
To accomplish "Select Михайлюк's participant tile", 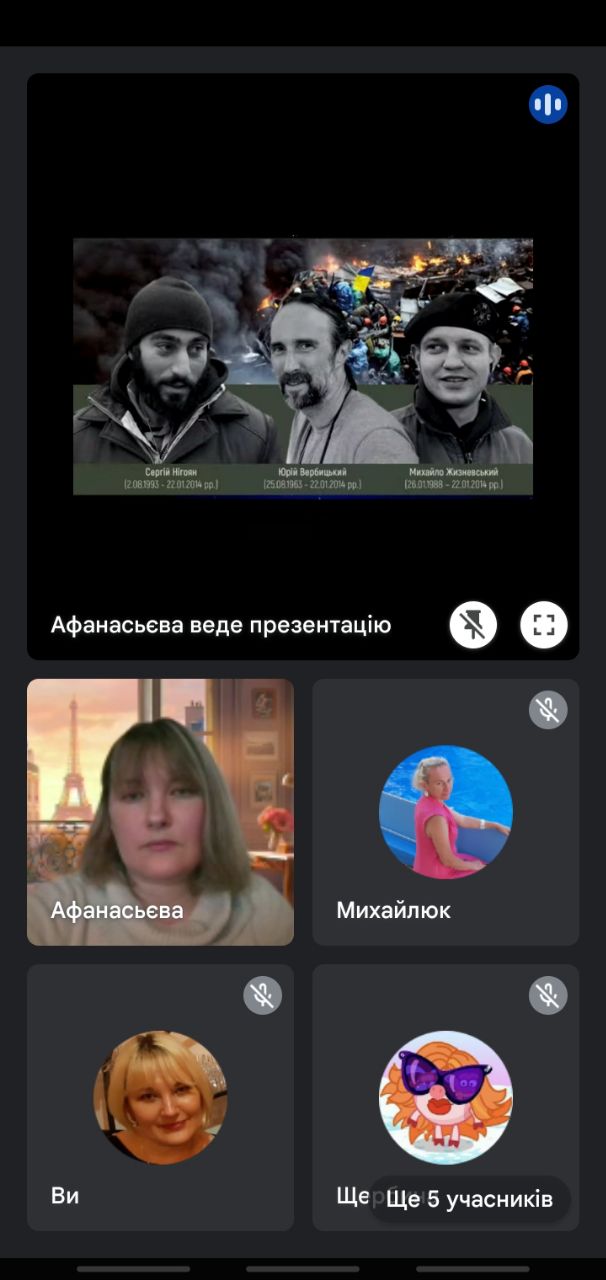I will coord(445,812).
